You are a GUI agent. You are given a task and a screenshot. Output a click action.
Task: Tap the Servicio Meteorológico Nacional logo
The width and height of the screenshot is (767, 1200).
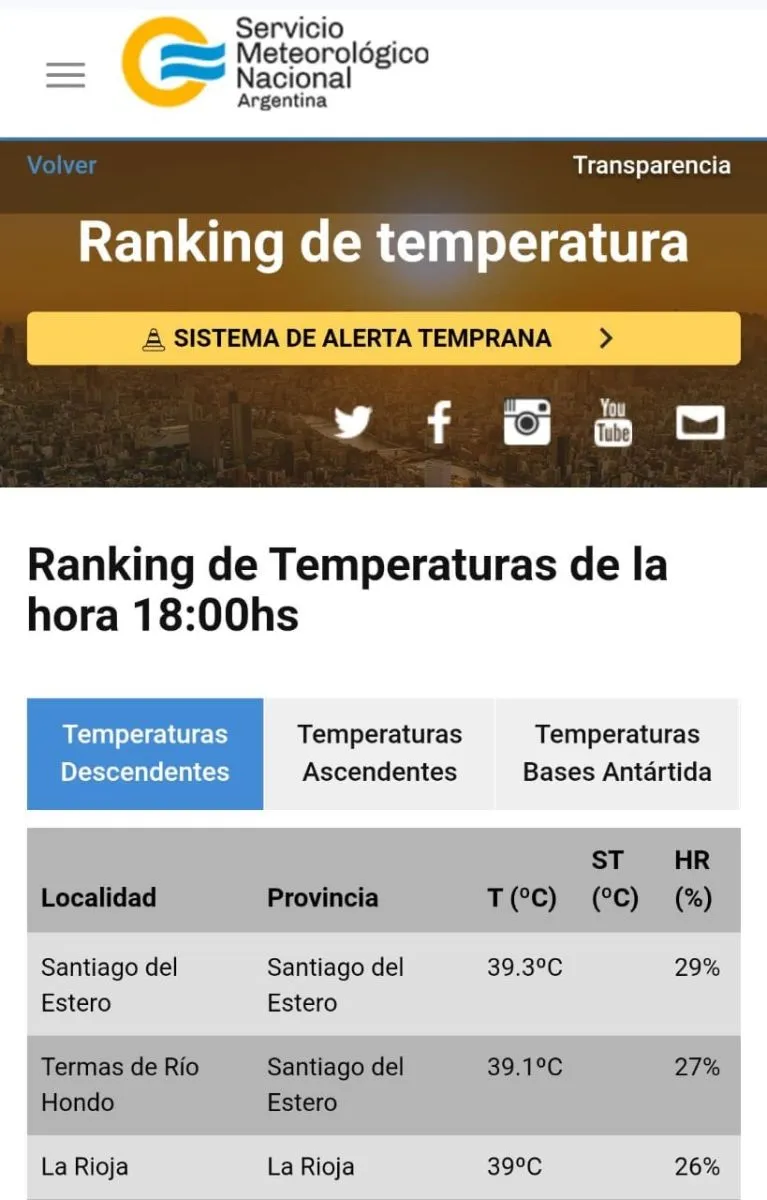point(275,62)
